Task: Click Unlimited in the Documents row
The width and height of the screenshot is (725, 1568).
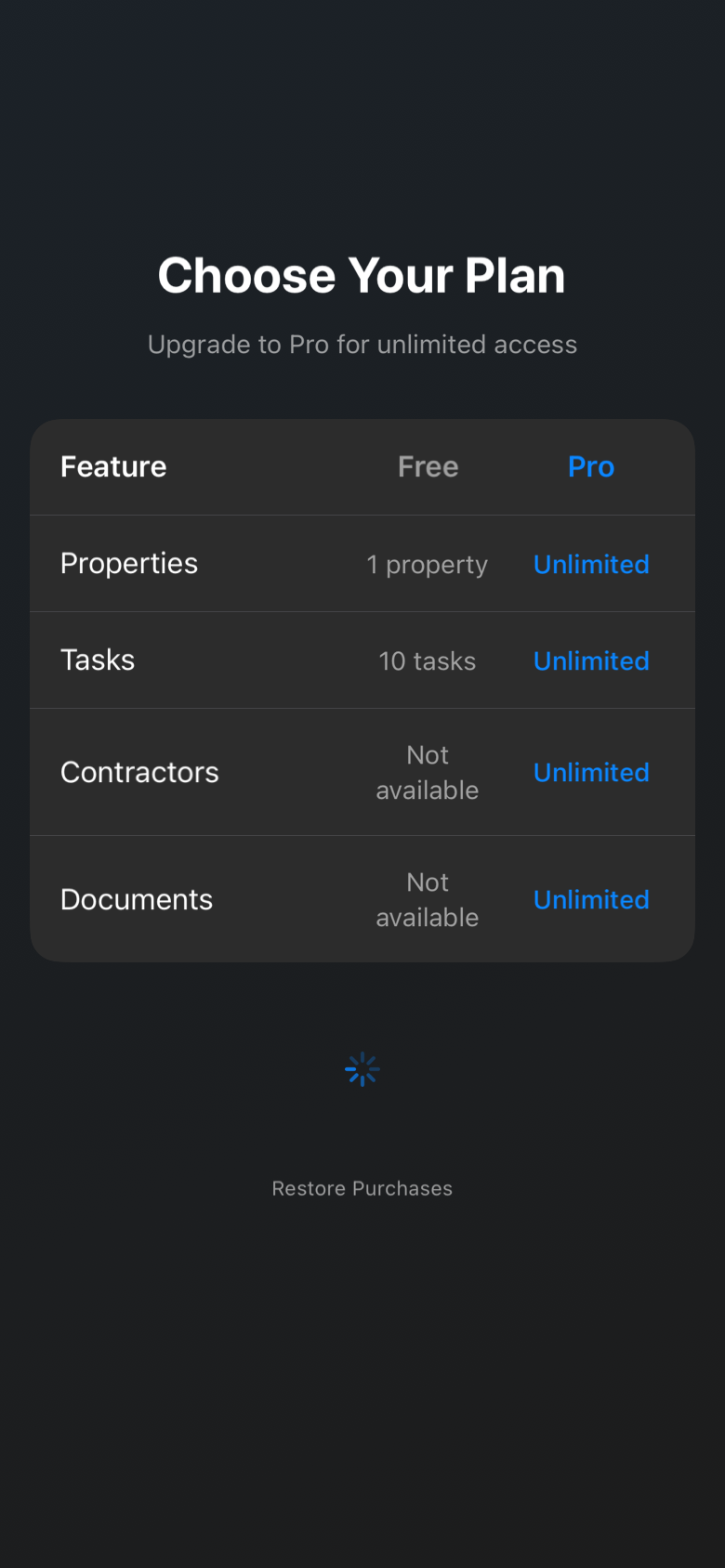Action: 591,898
